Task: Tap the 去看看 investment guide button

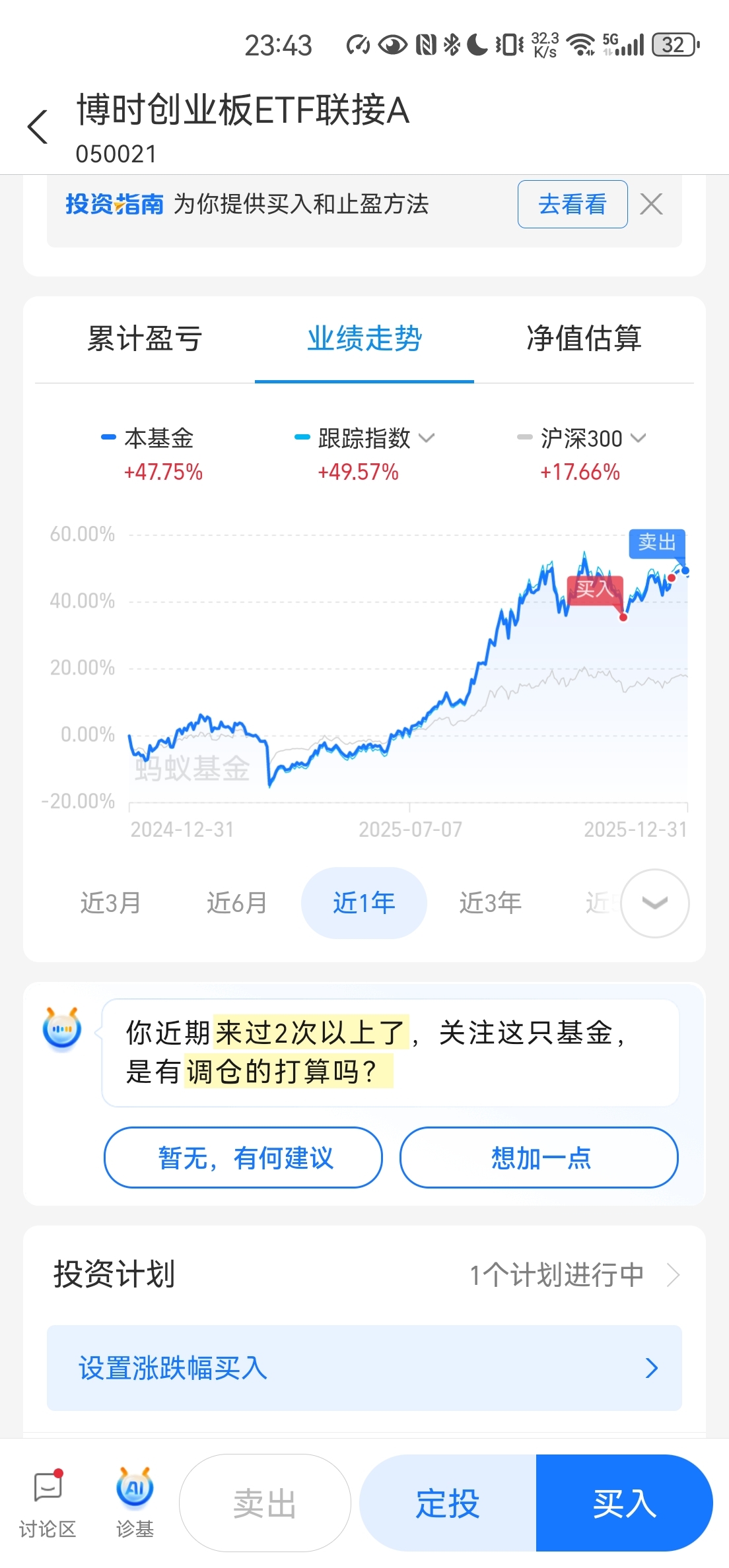Action: coord(571,204)
